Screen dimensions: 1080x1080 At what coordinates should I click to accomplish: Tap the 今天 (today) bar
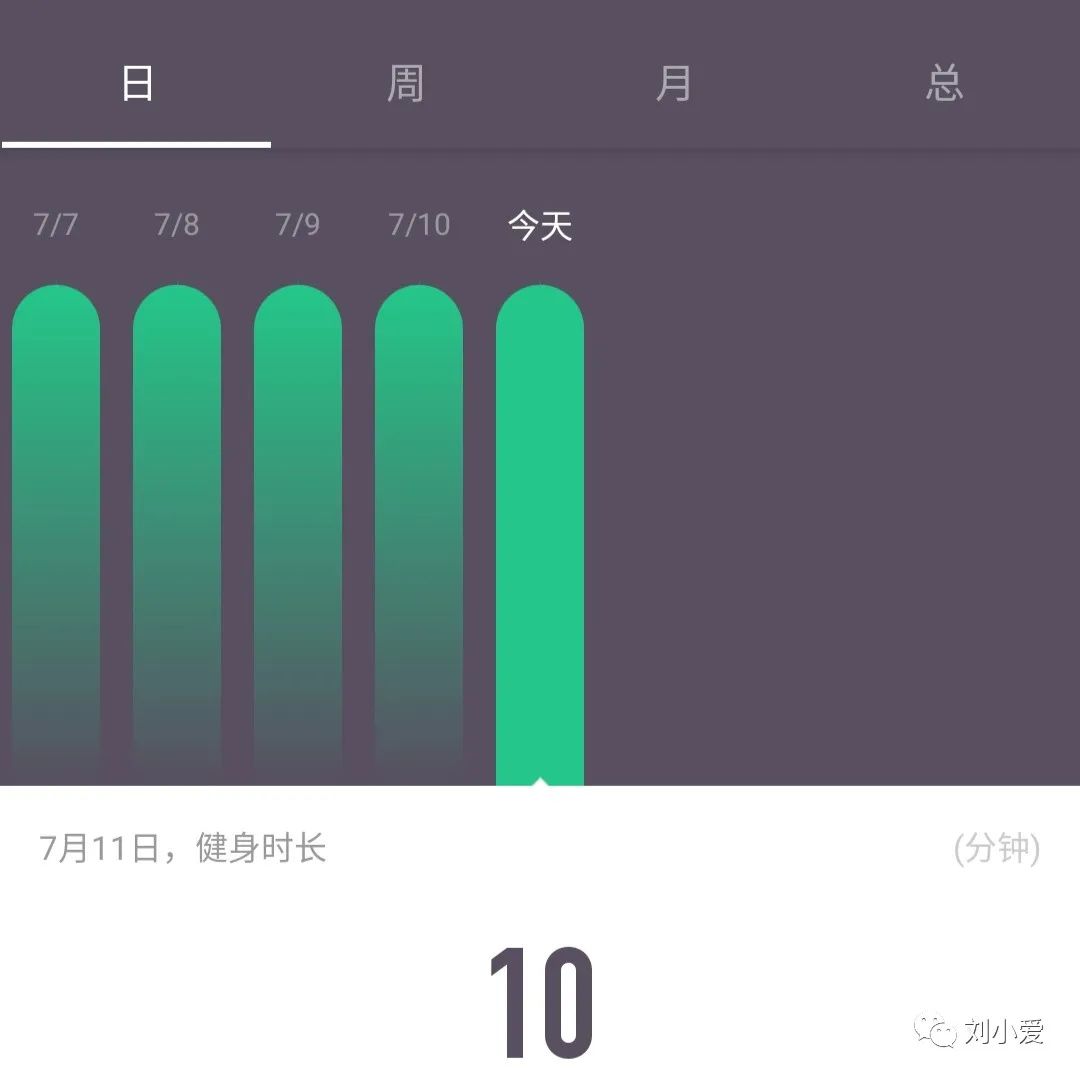click(540, 530)
